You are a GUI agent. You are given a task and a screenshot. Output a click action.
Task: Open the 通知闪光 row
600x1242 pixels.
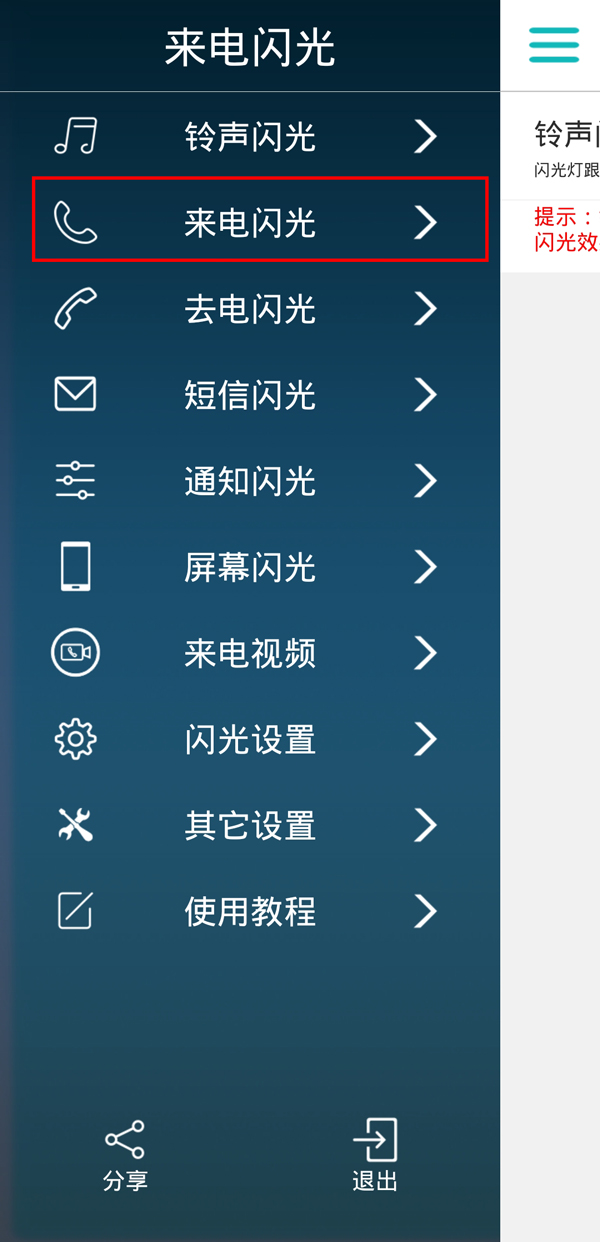click(250, 481)
